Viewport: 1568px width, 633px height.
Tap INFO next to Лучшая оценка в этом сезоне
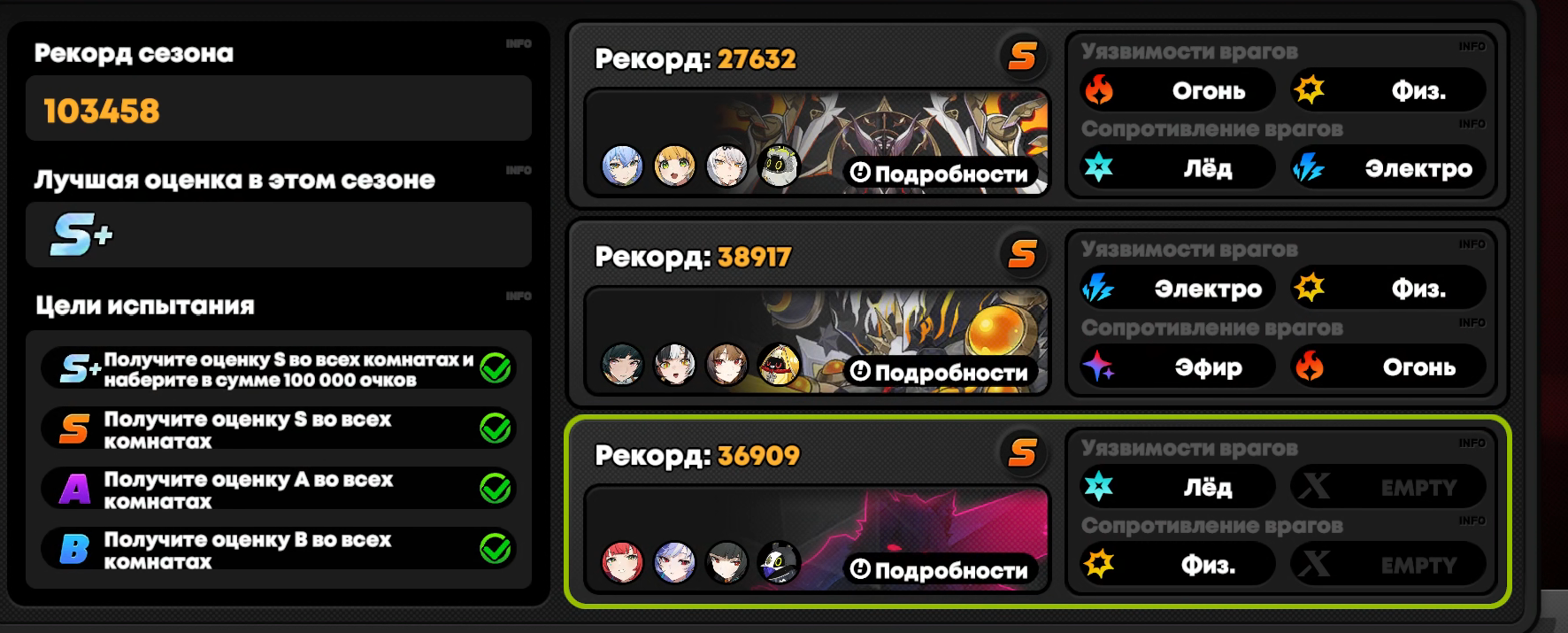pos(519,170)
